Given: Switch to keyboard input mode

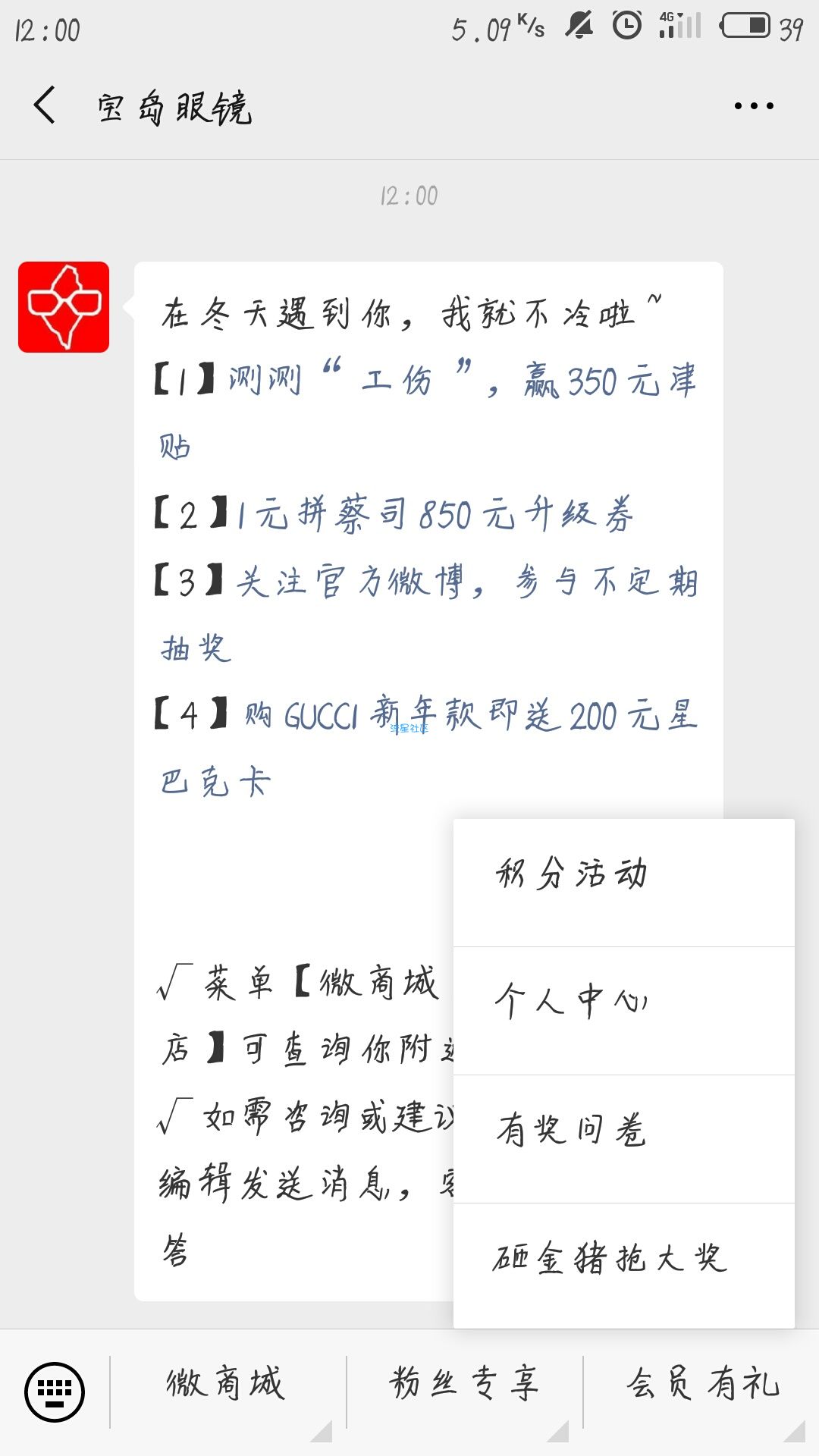Looking at the screenshot, I should tap(55, 1392).
